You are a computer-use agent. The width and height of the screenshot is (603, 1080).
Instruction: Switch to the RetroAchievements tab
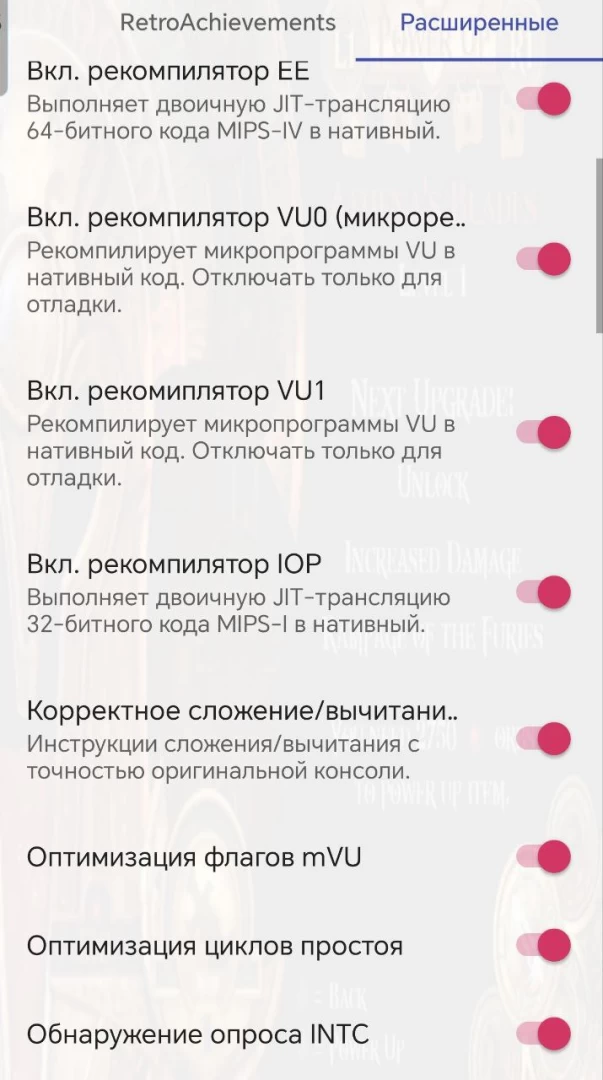[x=227, y=22]
